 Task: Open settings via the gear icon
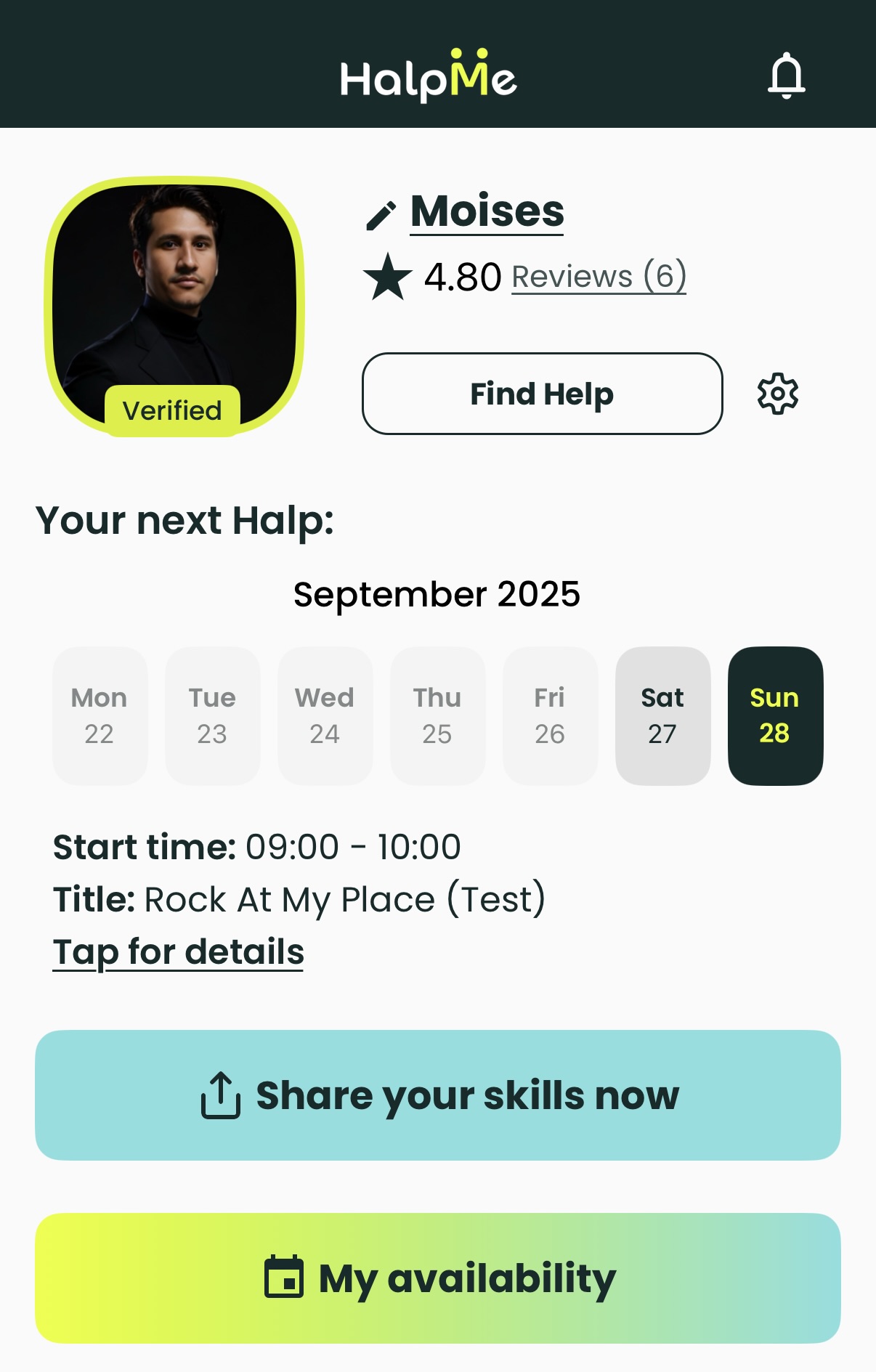pyautogui.click(x=777, y=394)
